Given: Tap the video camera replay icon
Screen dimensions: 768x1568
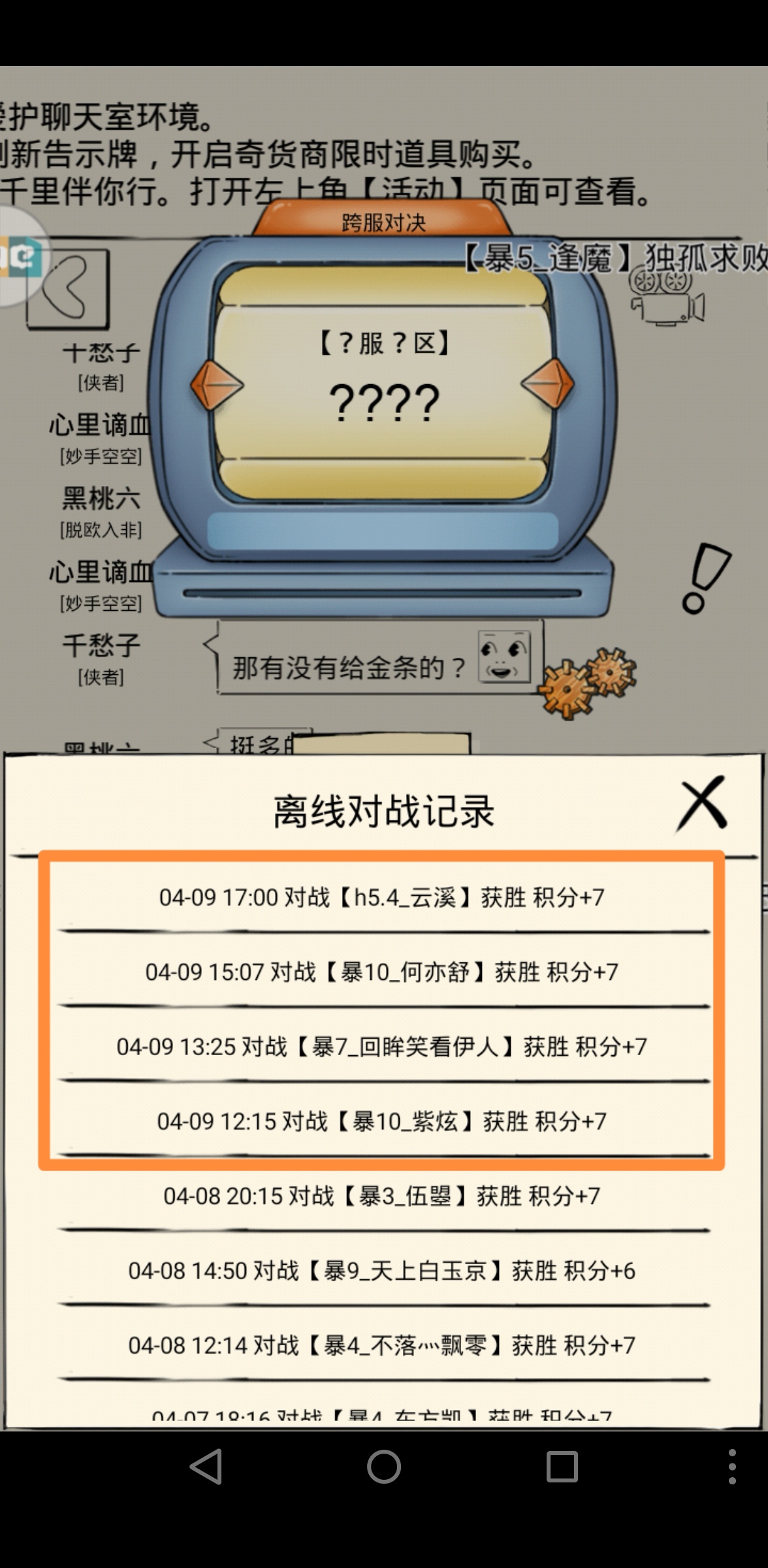Looking at the screenshot, I should pyautogui.click(x=666, y=297).
